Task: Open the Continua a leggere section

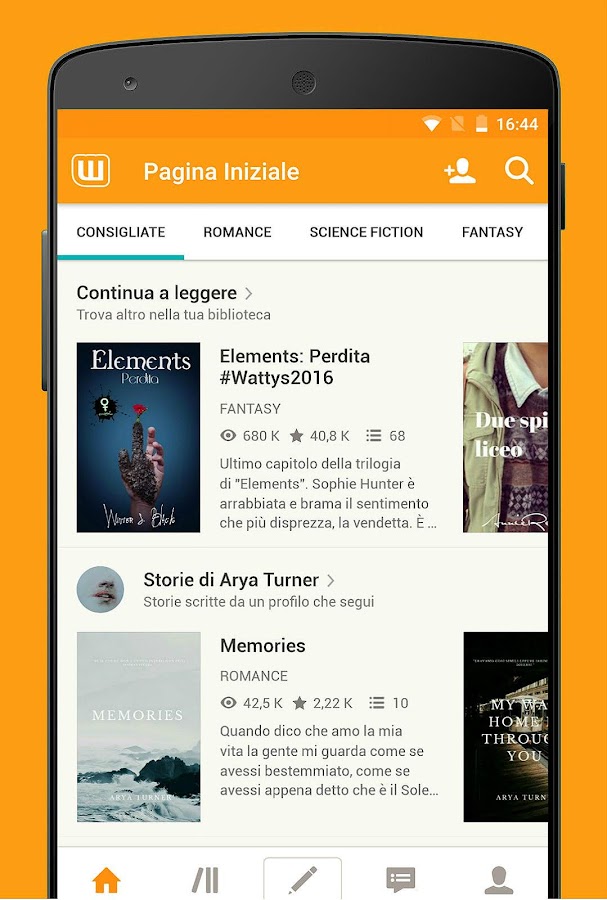Action: pyautogui.click(x=165, y=293)
